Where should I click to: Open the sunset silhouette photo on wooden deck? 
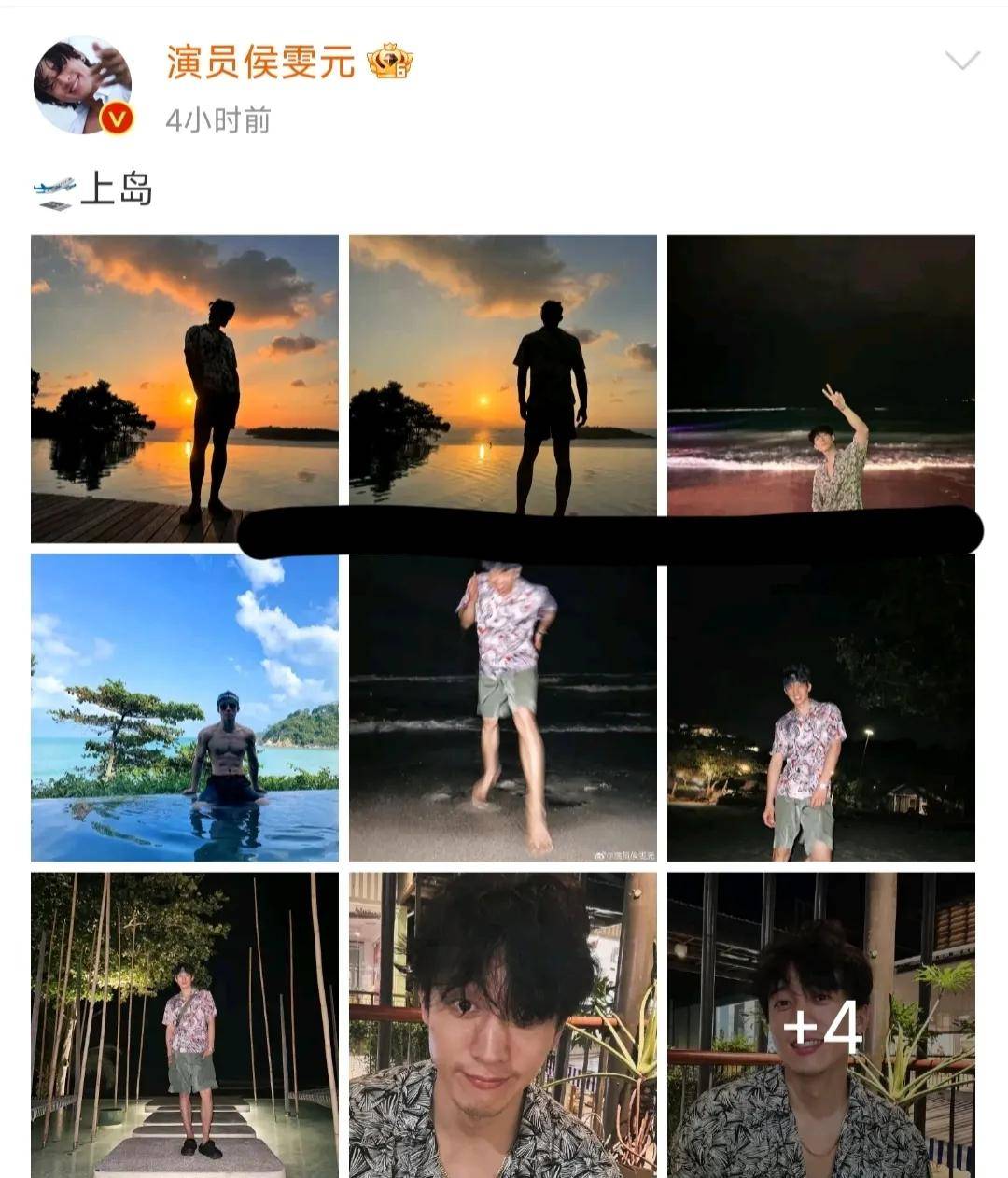click(x=185, y=387)
